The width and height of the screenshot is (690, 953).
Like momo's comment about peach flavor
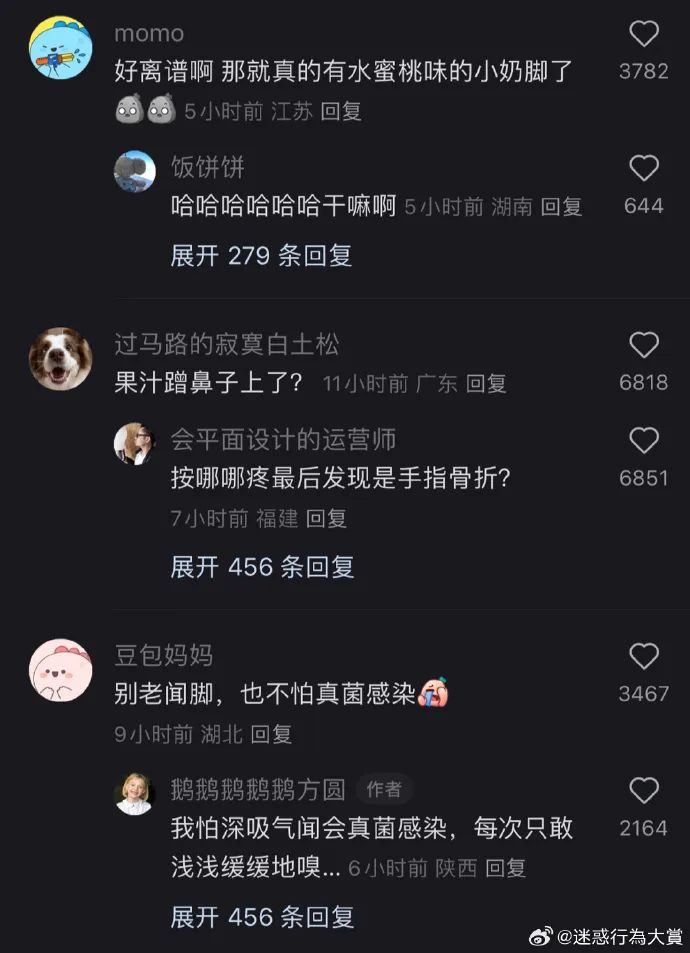(643, 35)
